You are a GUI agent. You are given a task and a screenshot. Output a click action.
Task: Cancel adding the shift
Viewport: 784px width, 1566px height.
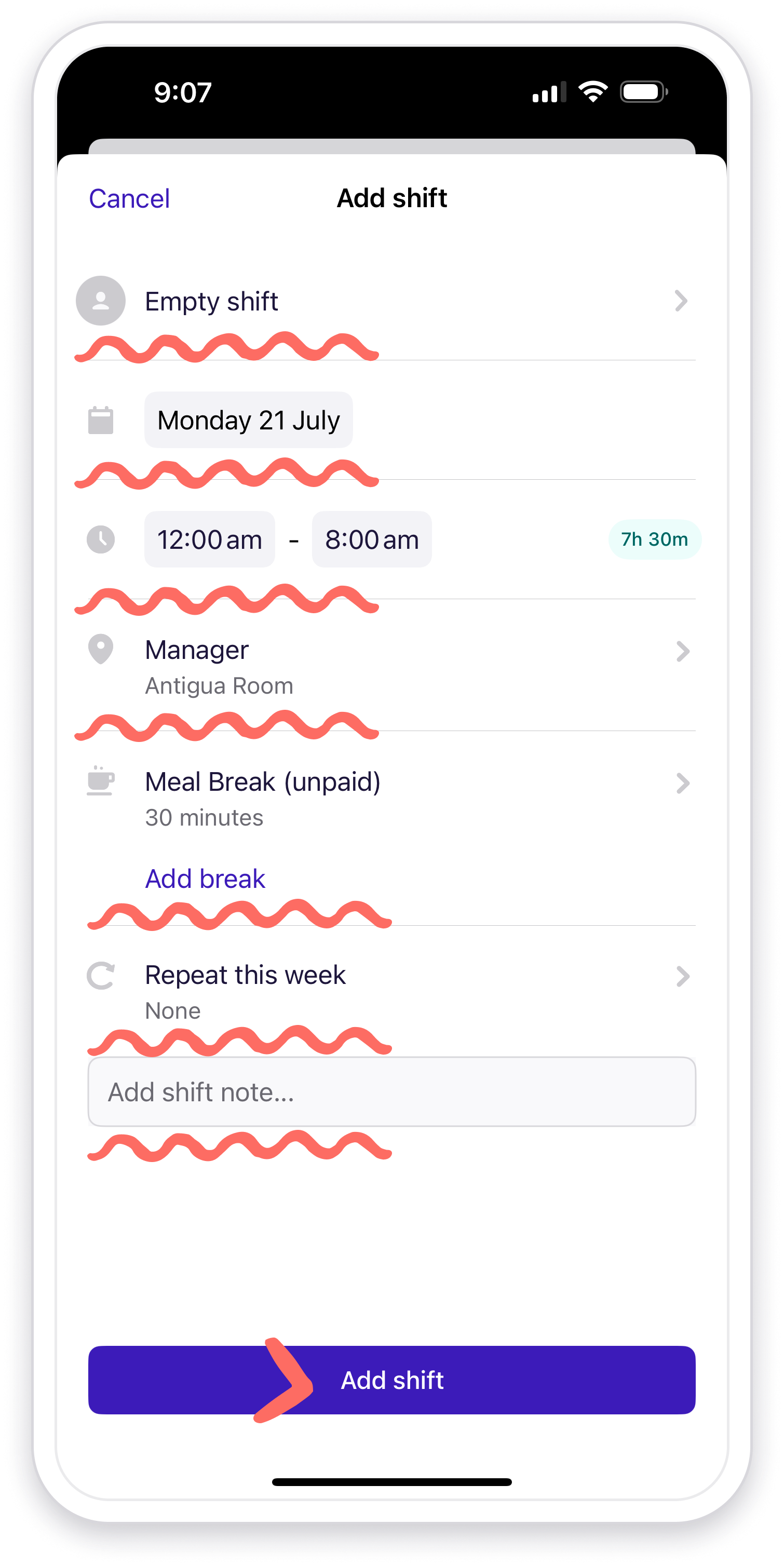129,199
